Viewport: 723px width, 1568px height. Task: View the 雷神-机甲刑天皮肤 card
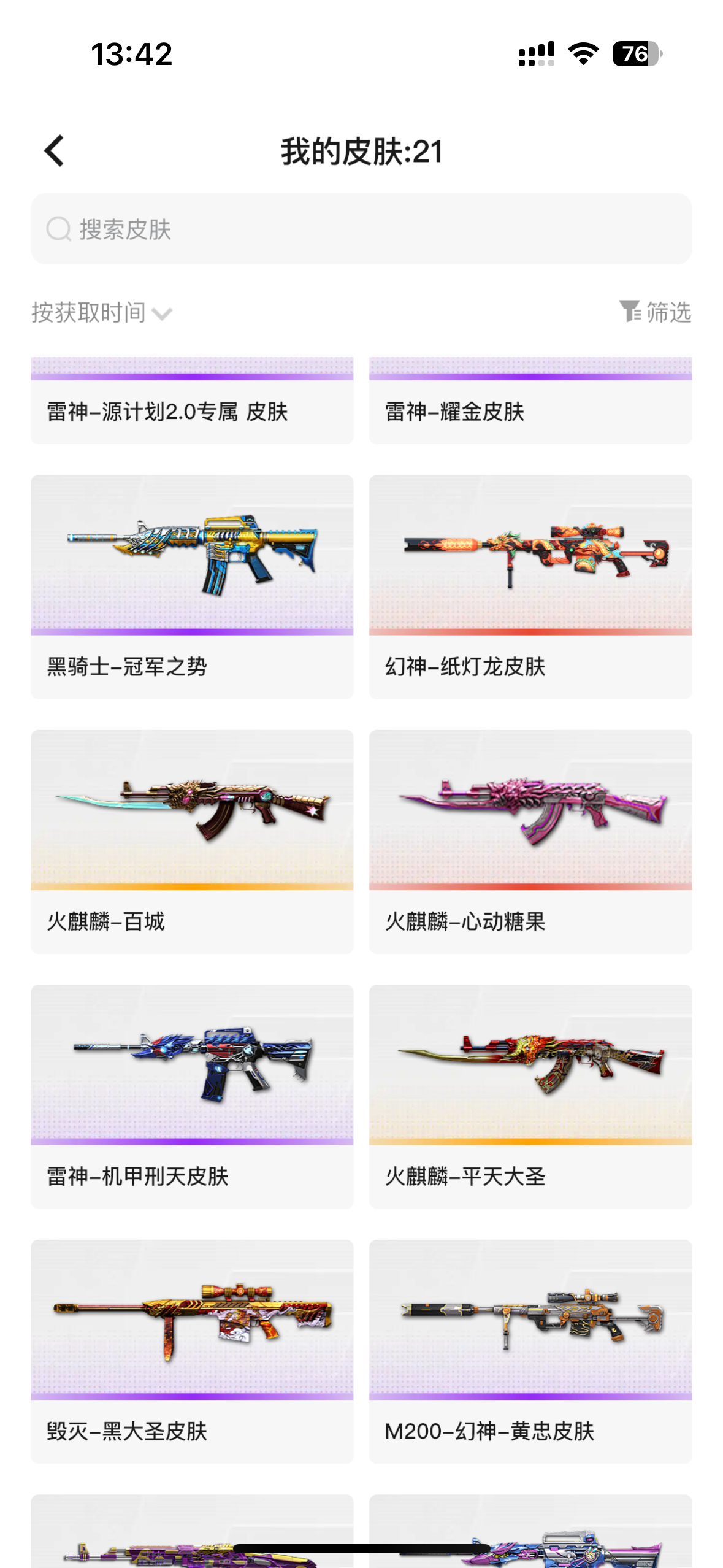pyautogui.click(x=192, y=1096)
